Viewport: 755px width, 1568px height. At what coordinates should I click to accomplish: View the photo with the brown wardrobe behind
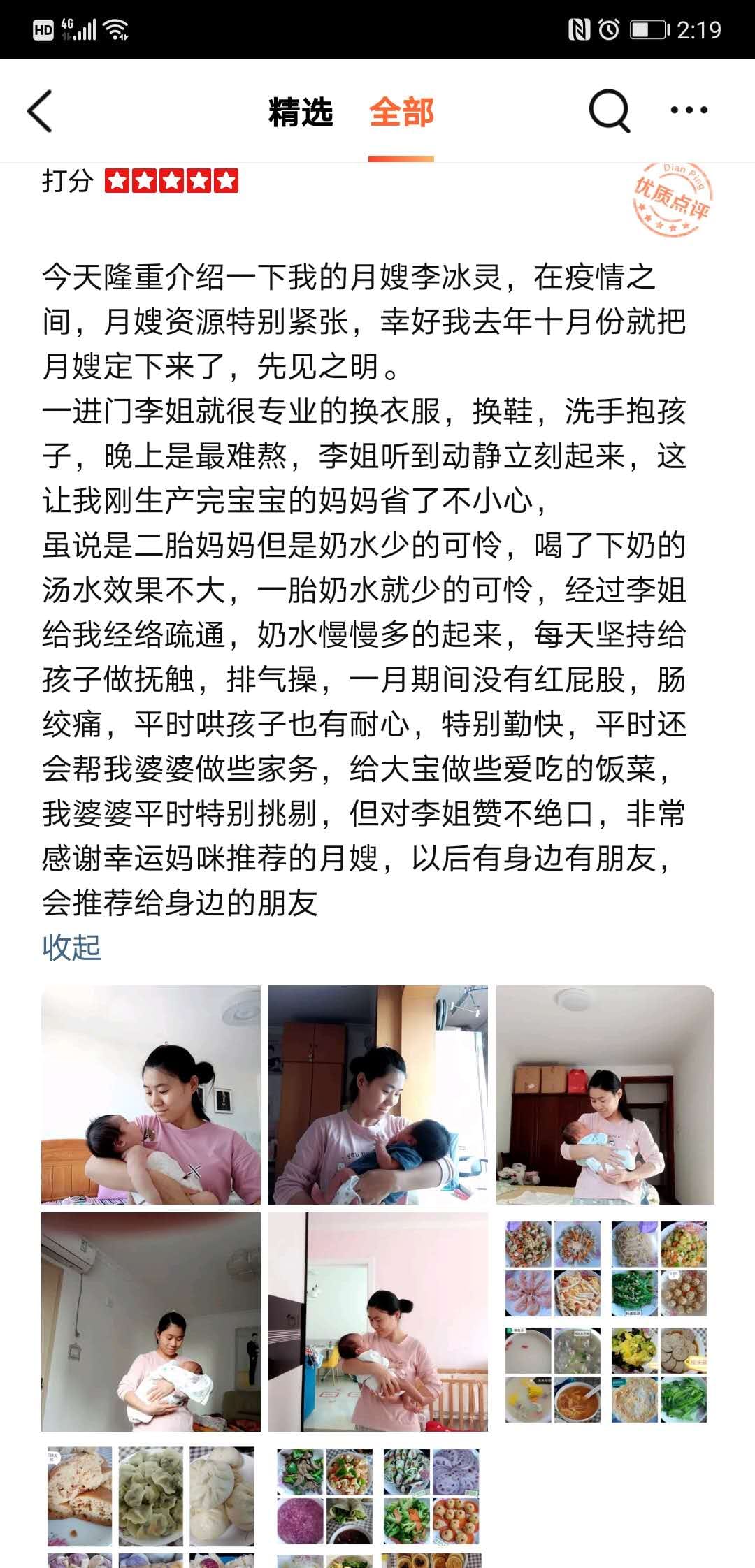click(378, 1094)
